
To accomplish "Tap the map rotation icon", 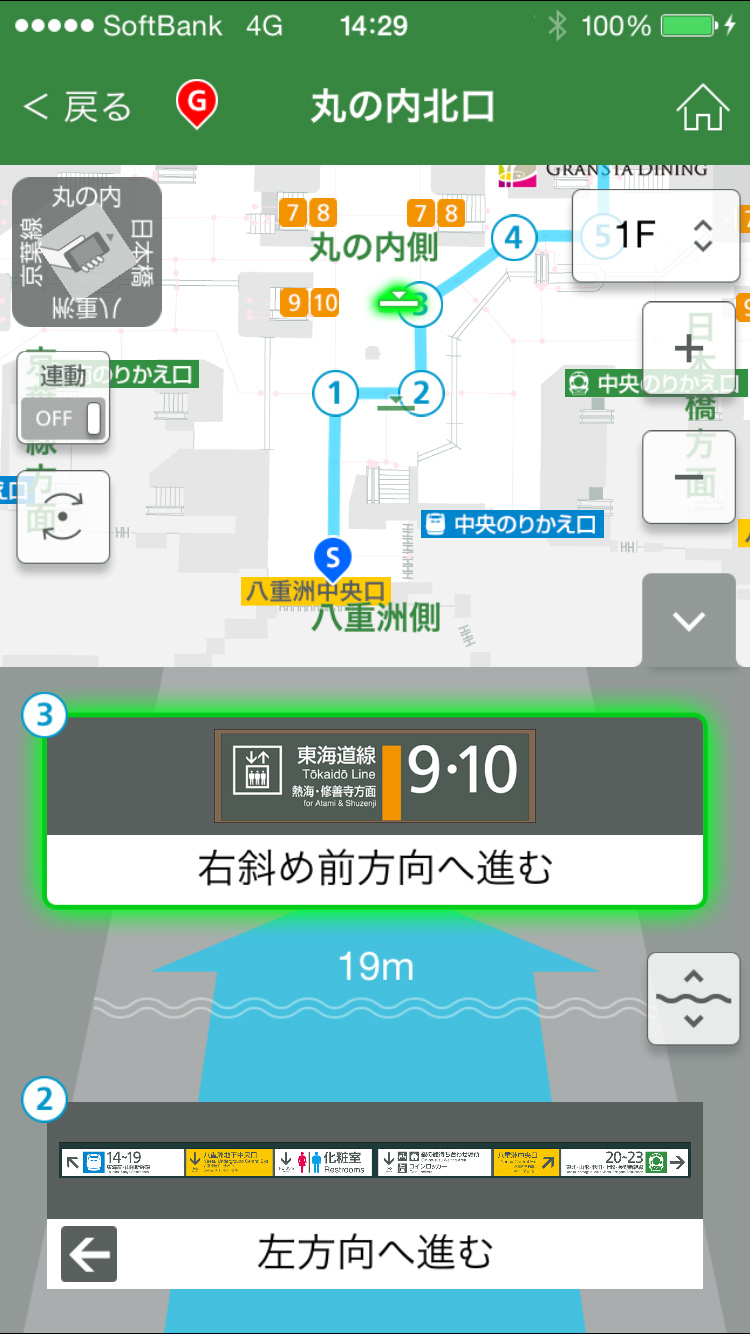I will (63, 517).
